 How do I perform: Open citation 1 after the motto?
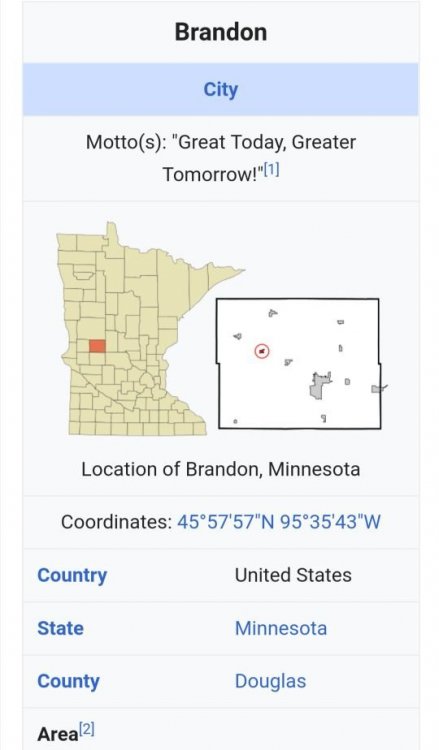tap(272, 170)
